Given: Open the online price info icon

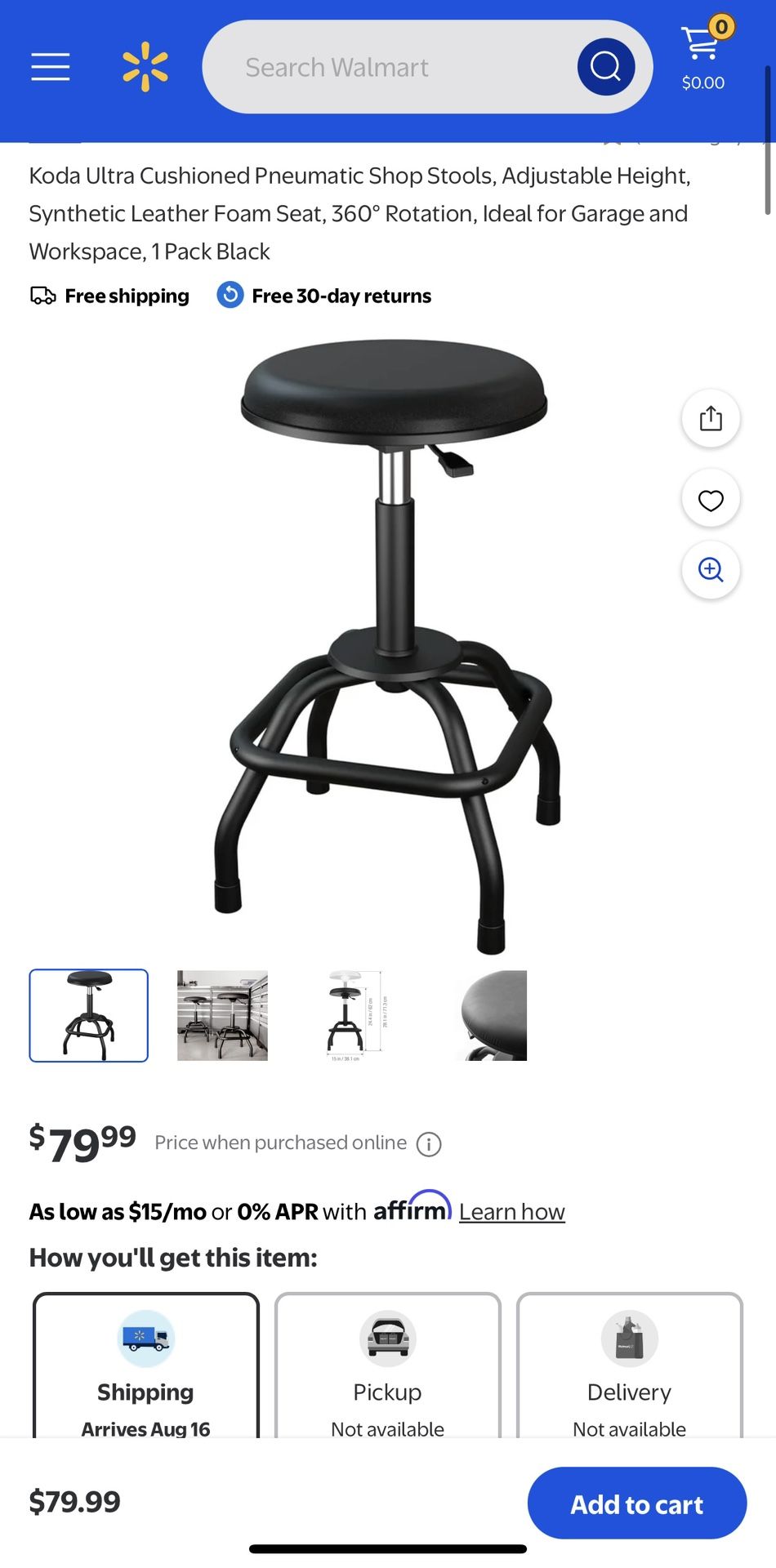Looking at the screenshot, I should (429, 1144).
